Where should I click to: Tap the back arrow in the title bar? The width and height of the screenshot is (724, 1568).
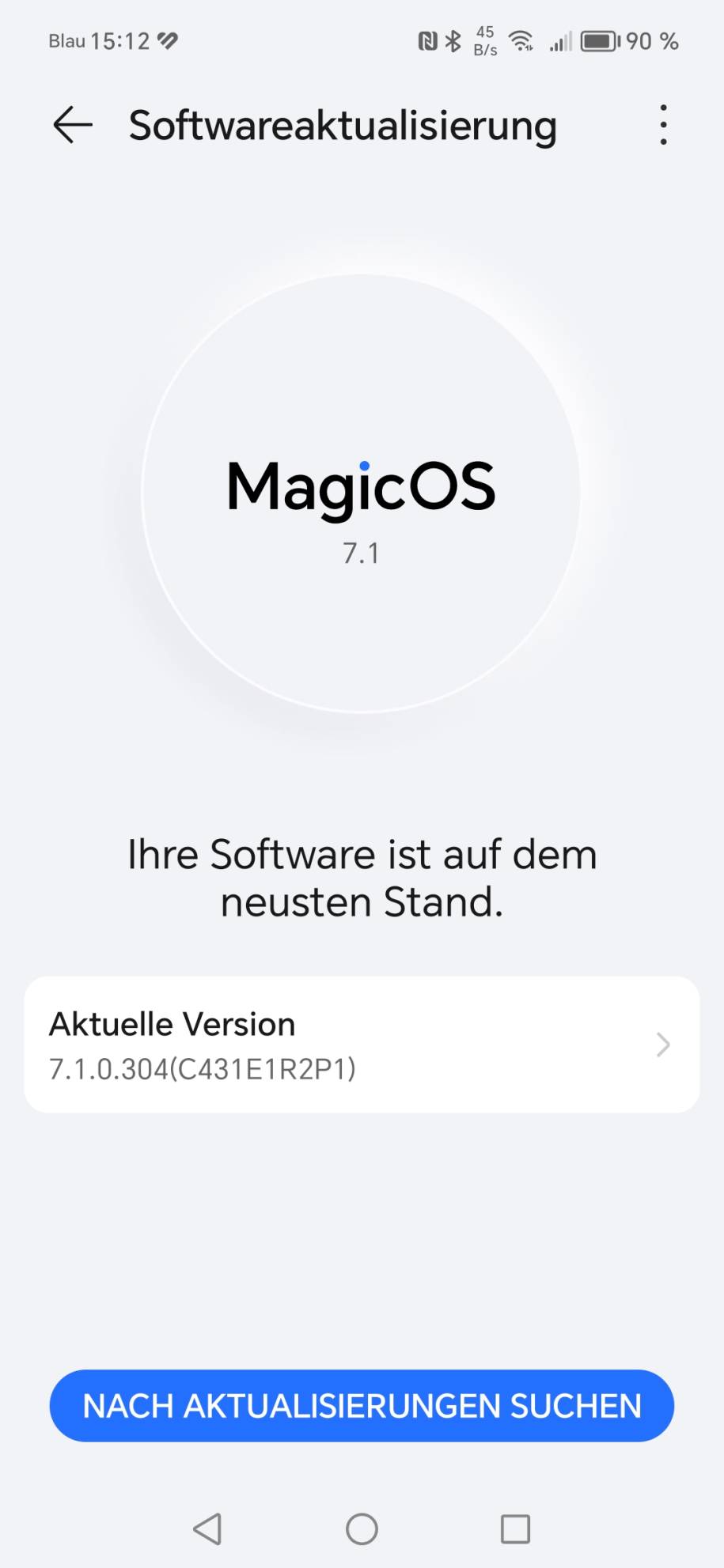71,125
